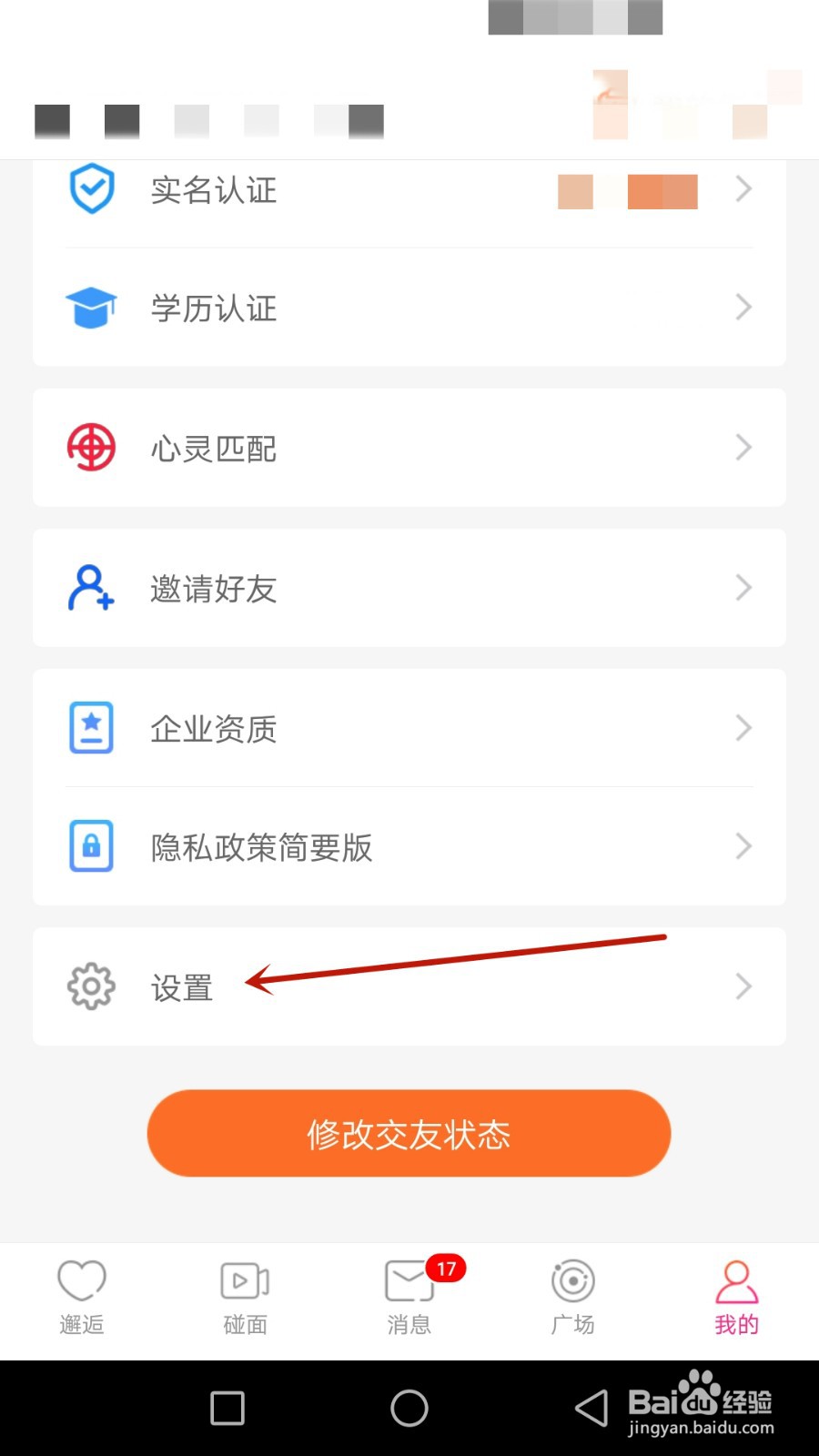Tap the Android recent apps square button
Screen dimensions: 819x1456
point(226,1407)
